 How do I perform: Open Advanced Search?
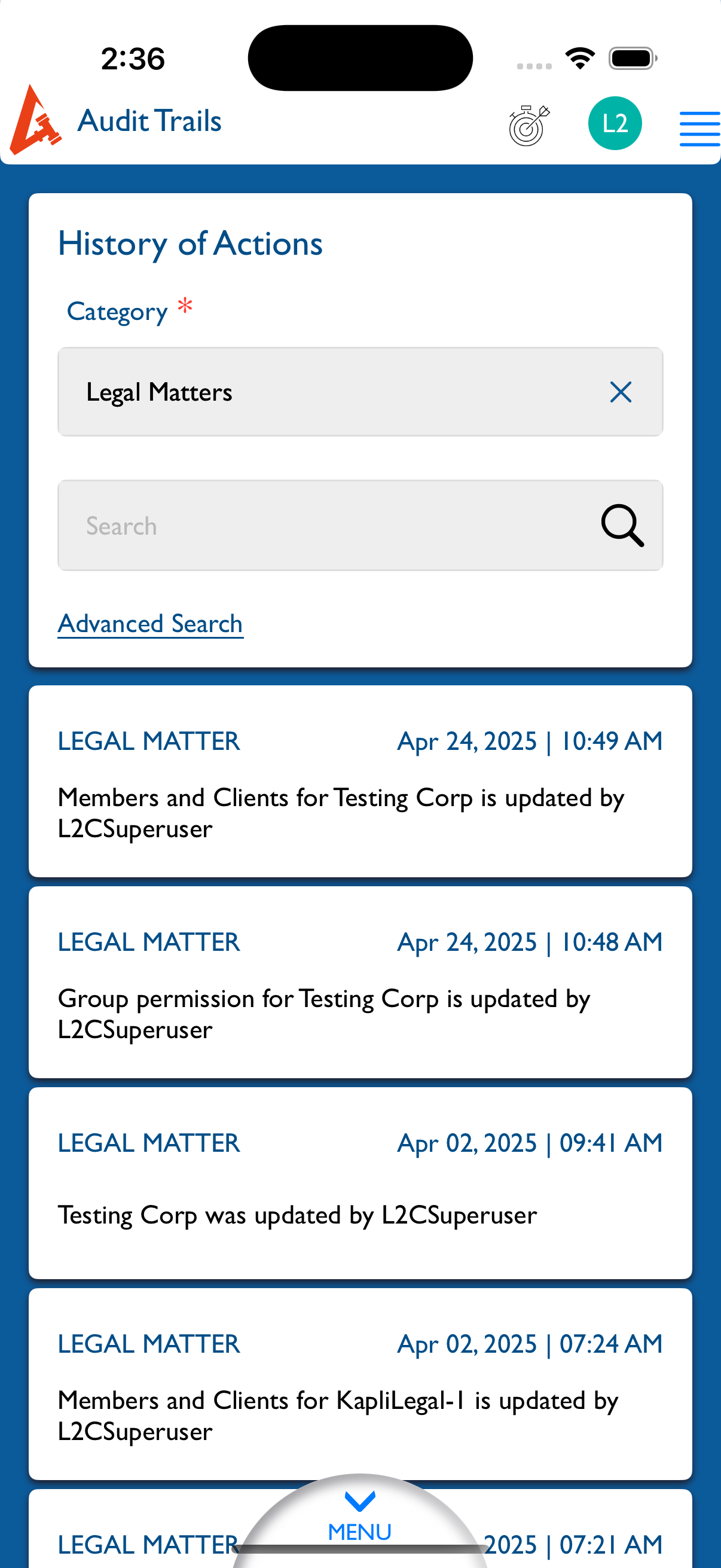150,624
